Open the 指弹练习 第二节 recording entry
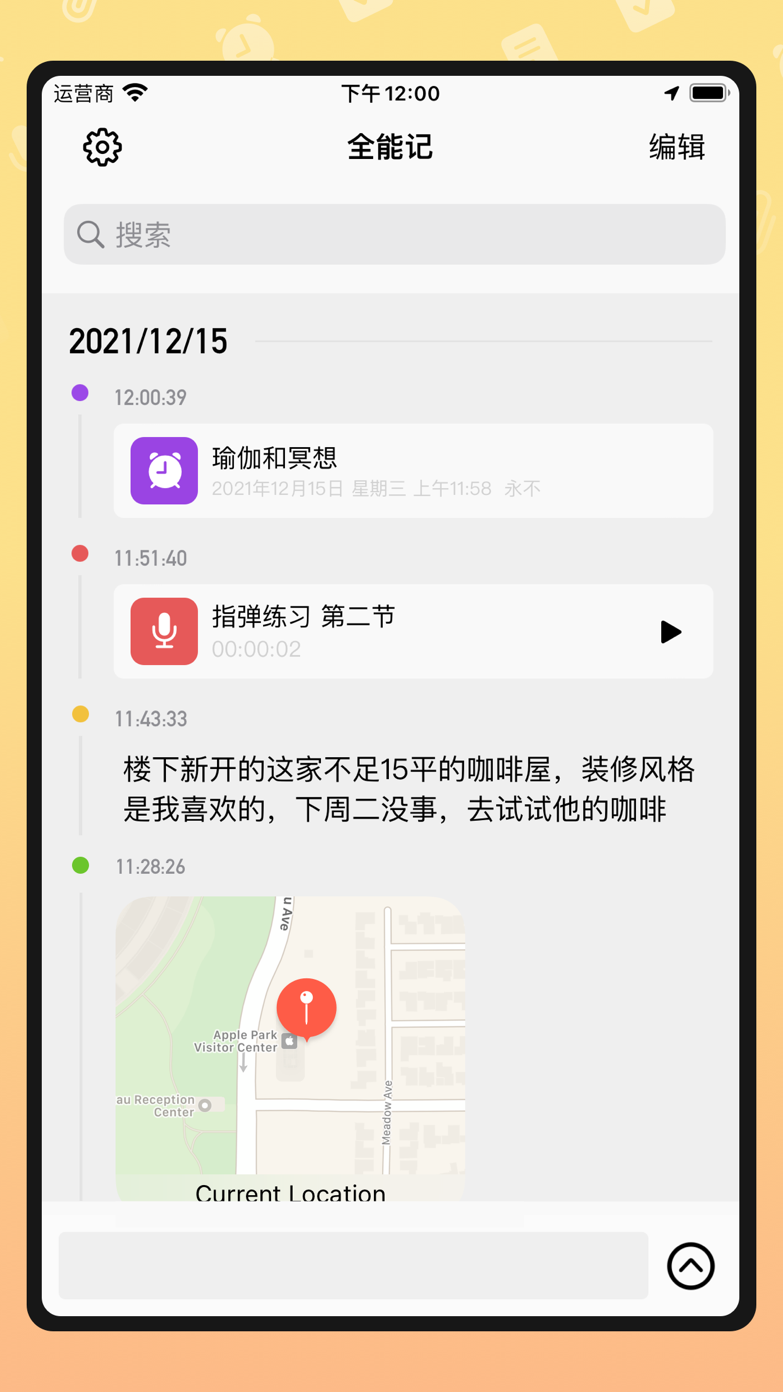The height and width of the screenshot is (1392, 783). 380,631
